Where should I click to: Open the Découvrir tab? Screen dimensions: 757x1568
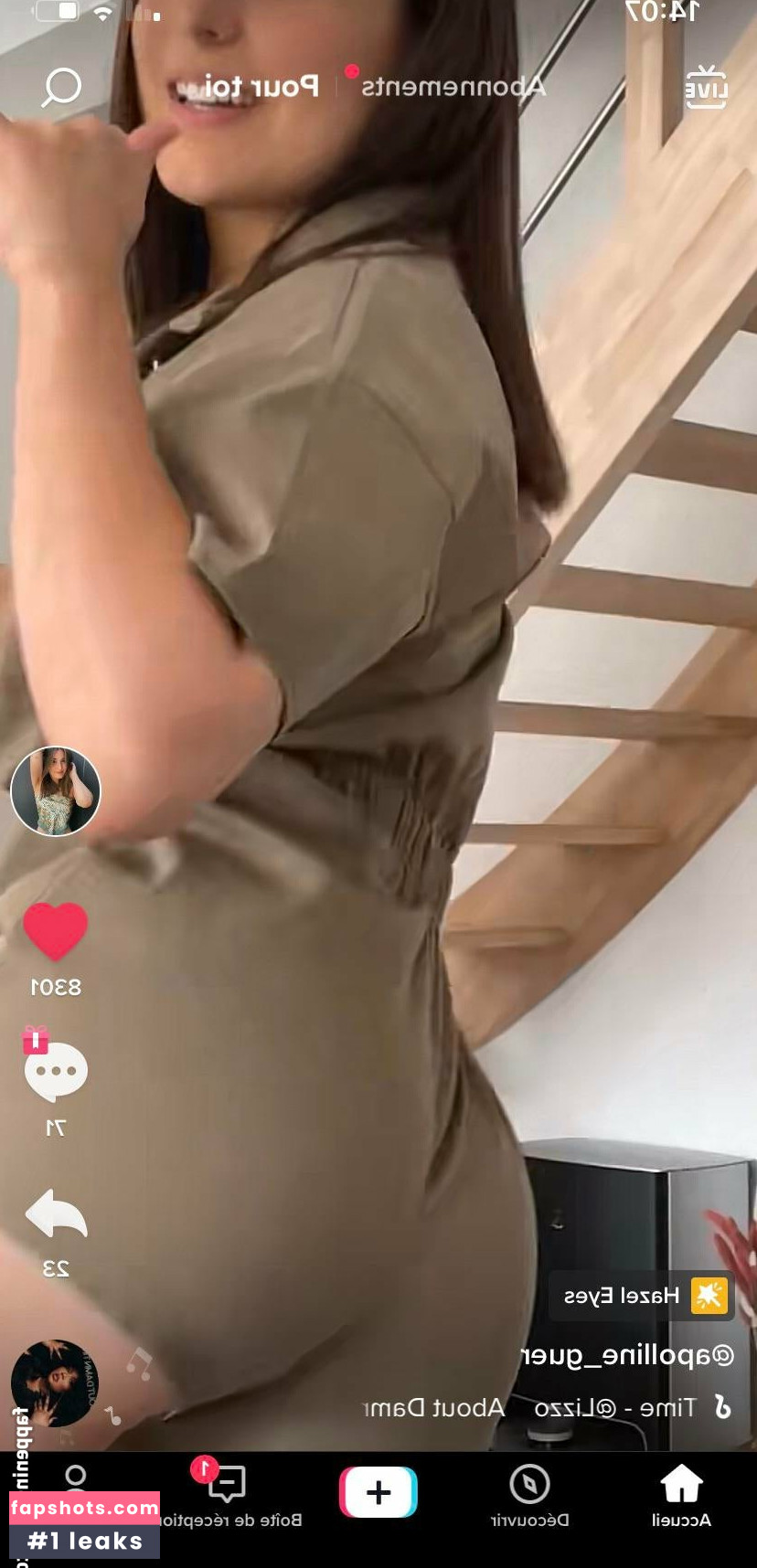tap(530, 1495)
